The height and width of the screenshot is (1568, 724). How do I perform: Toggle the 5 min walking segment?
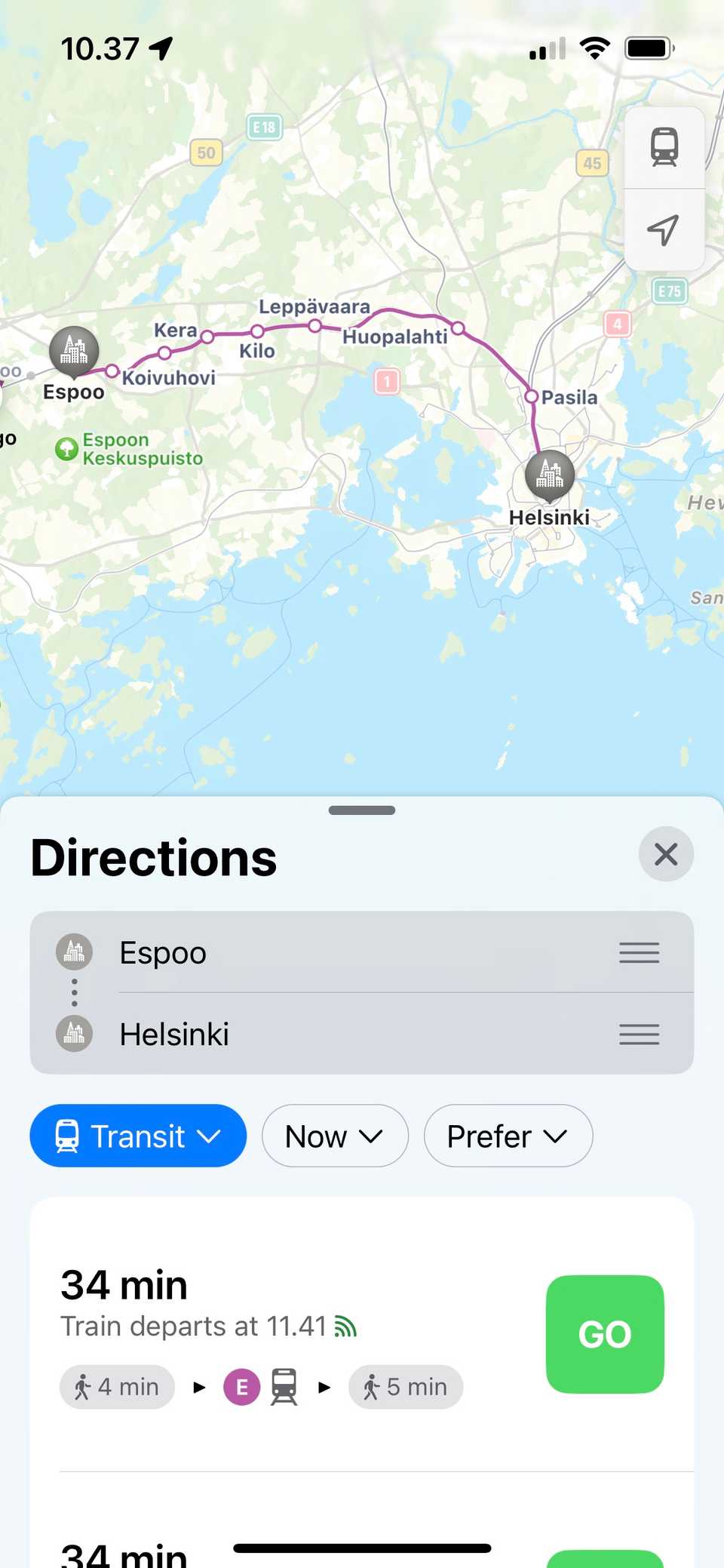405,1387
